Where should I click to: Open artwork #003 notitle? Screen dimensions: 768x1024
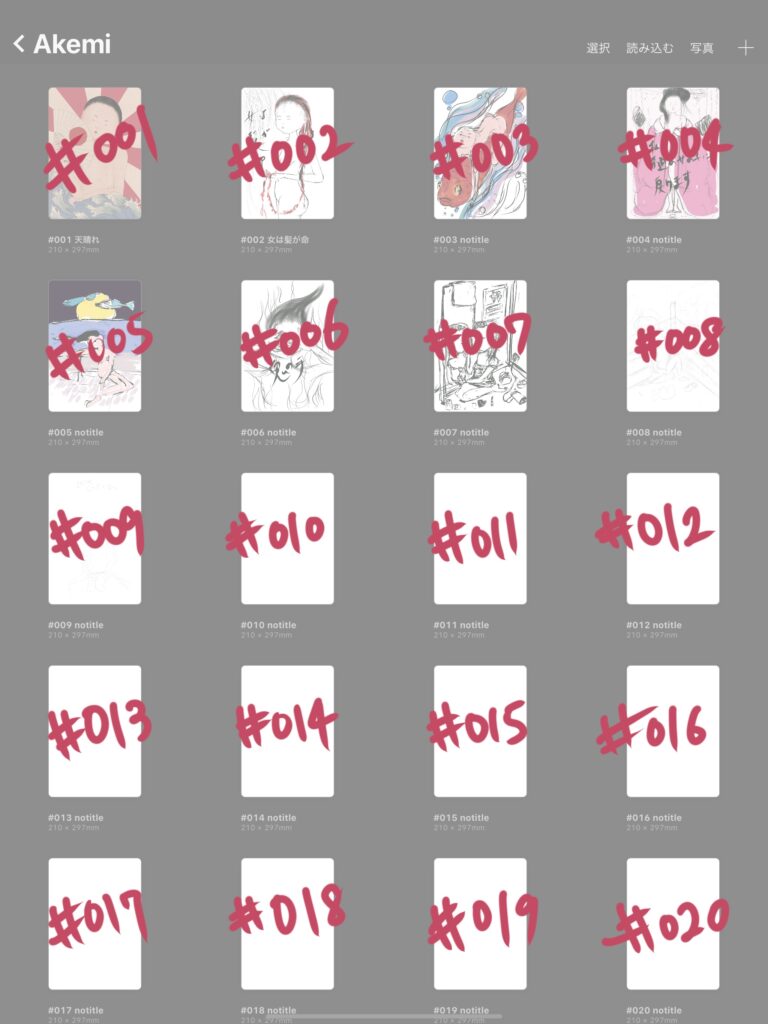coord(480,153)
